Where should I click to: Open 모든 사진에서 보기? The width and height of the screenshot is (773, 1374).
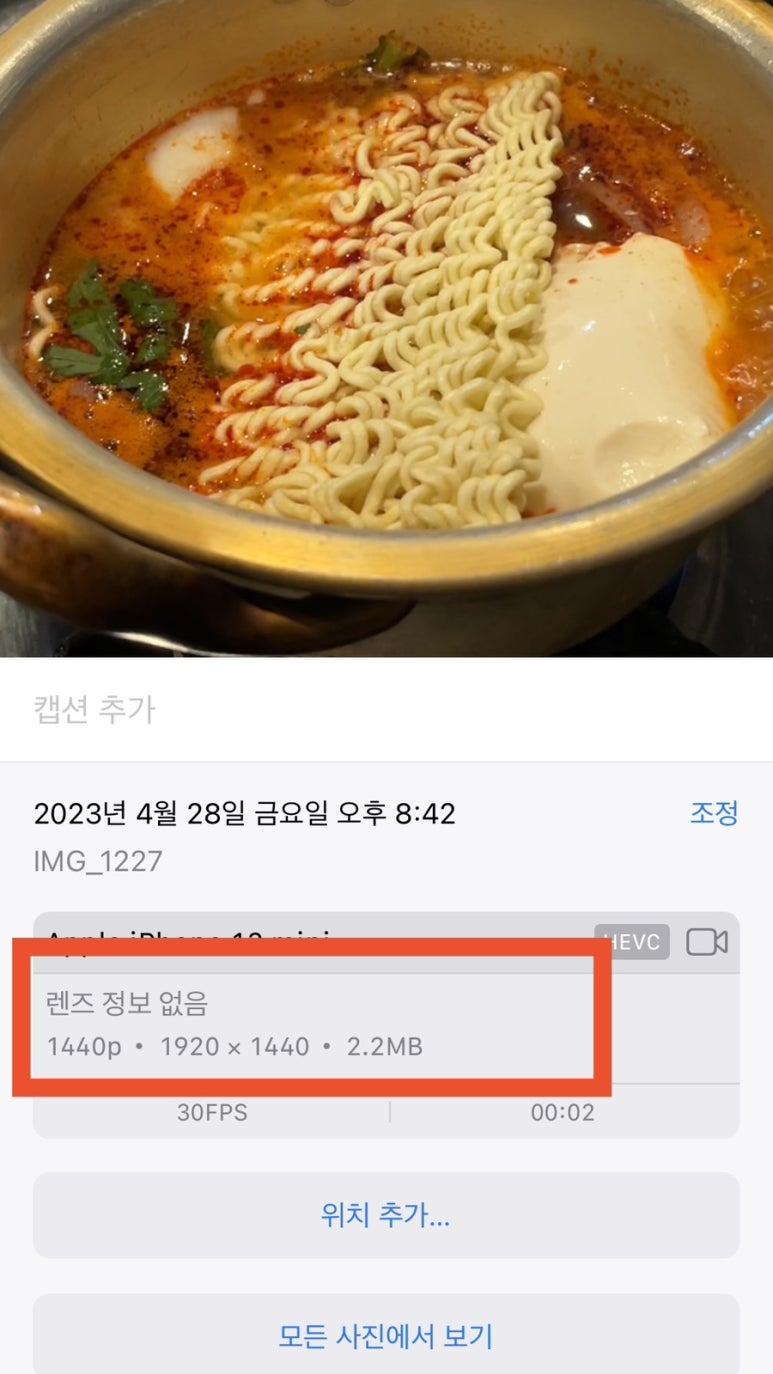point(386,1335)
